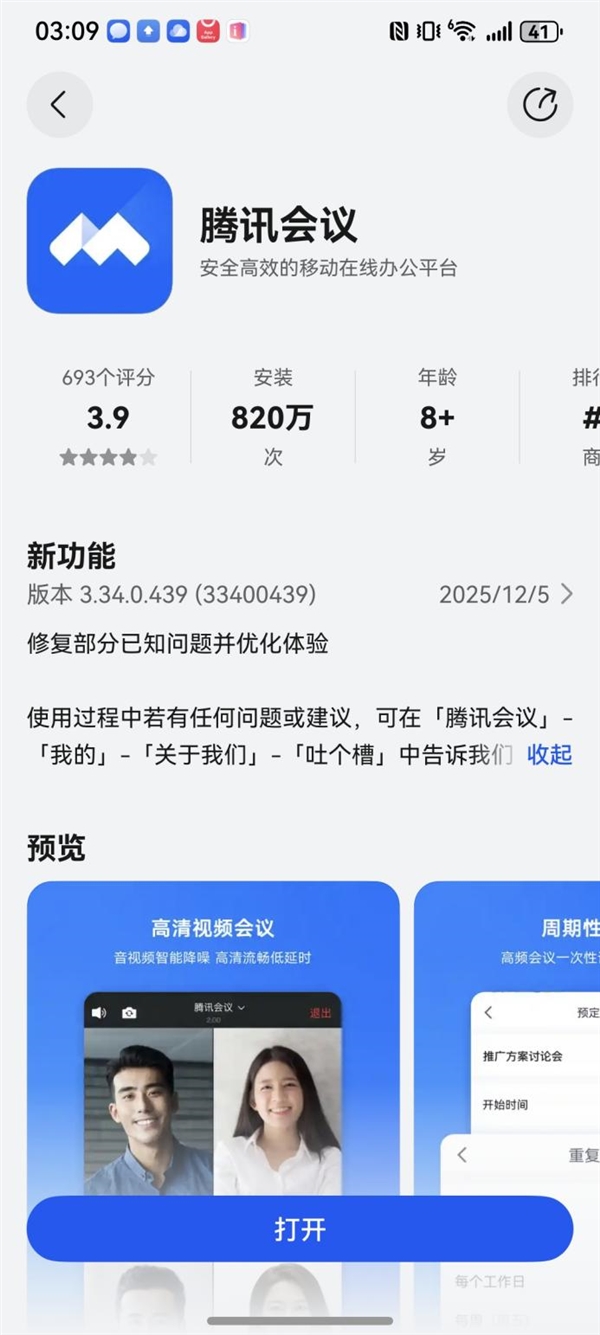Open version history via the 2025/12/5 chevron
This screenshot has width=600, height=1335.
click(x=566, y=595)
